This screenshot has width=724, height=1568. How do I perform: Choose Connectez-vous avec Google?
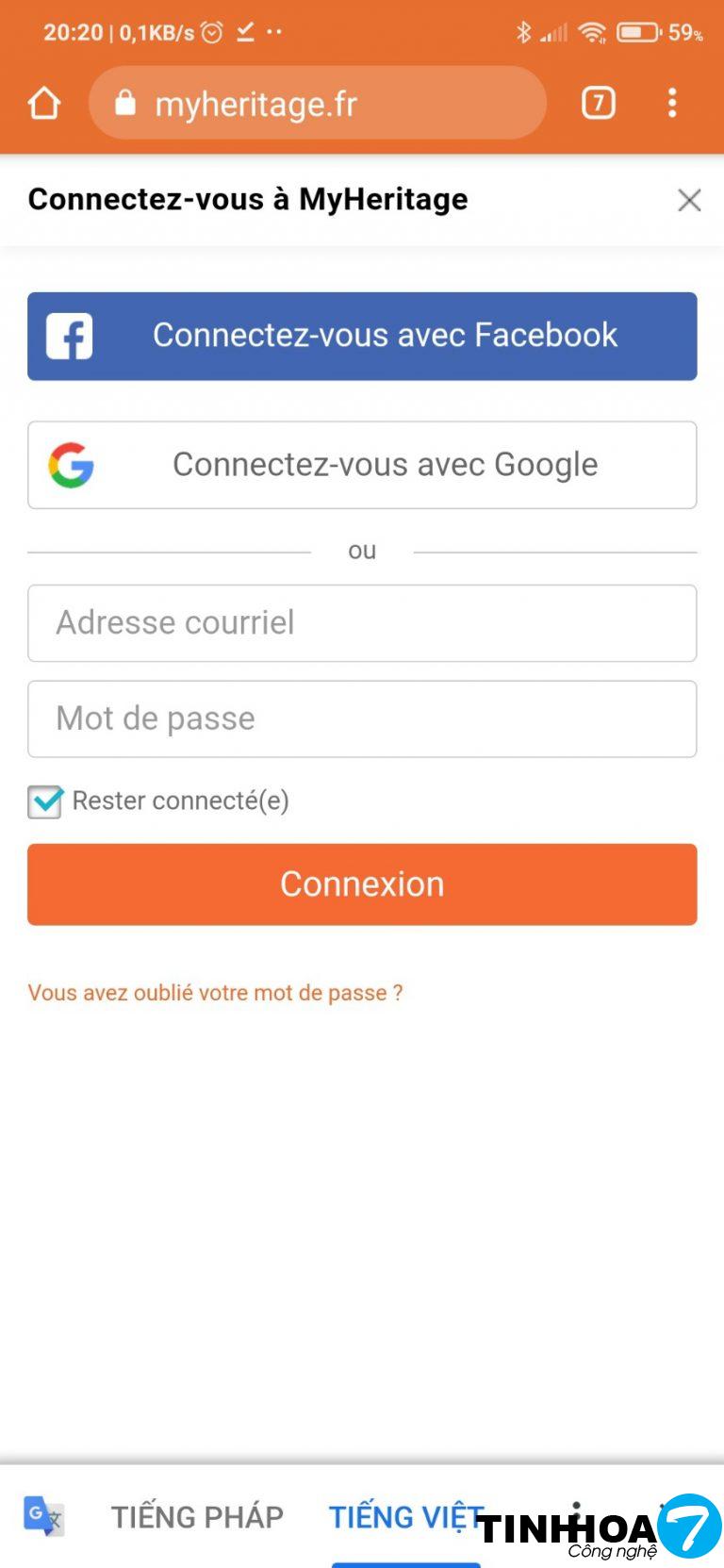[x=362, y=465]
